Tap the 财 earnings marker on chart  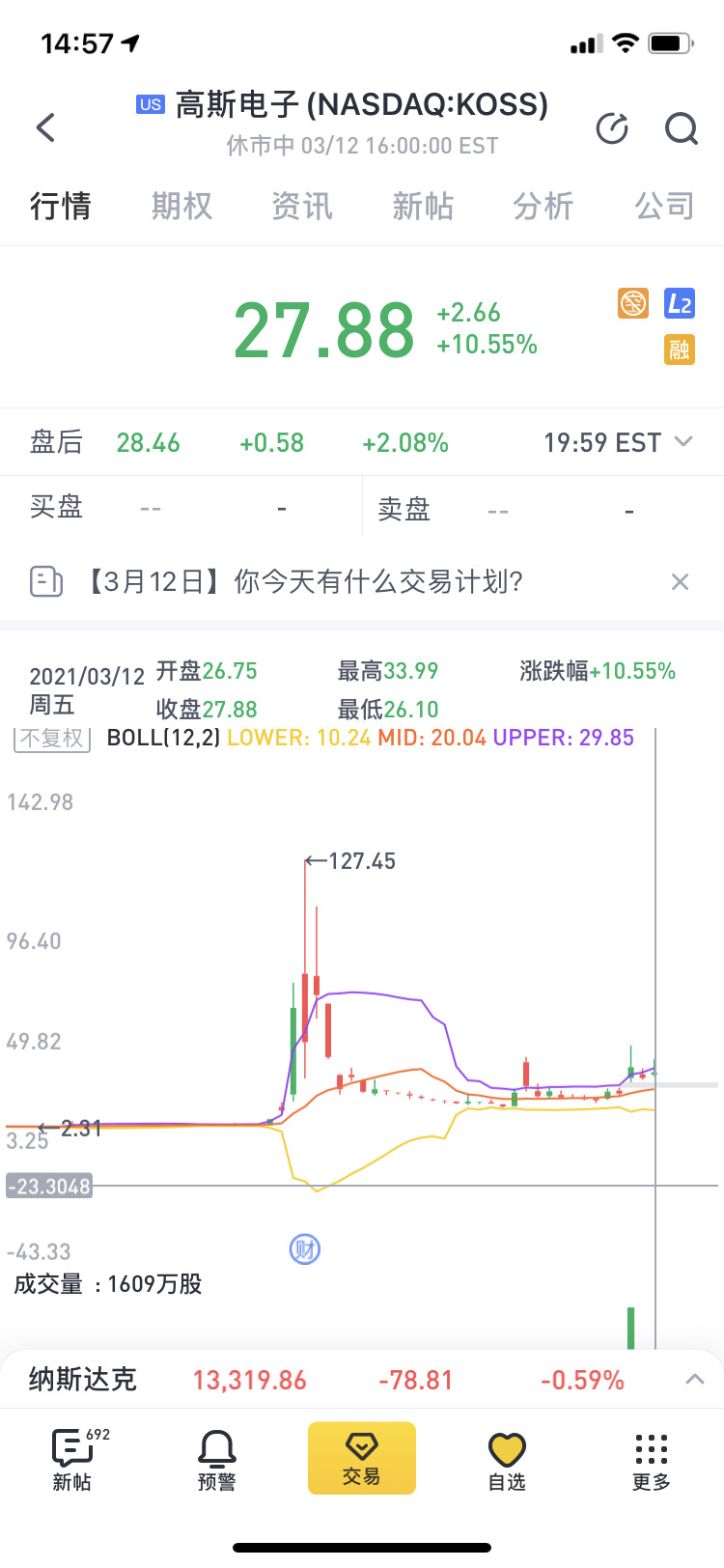click(305, 1249)
